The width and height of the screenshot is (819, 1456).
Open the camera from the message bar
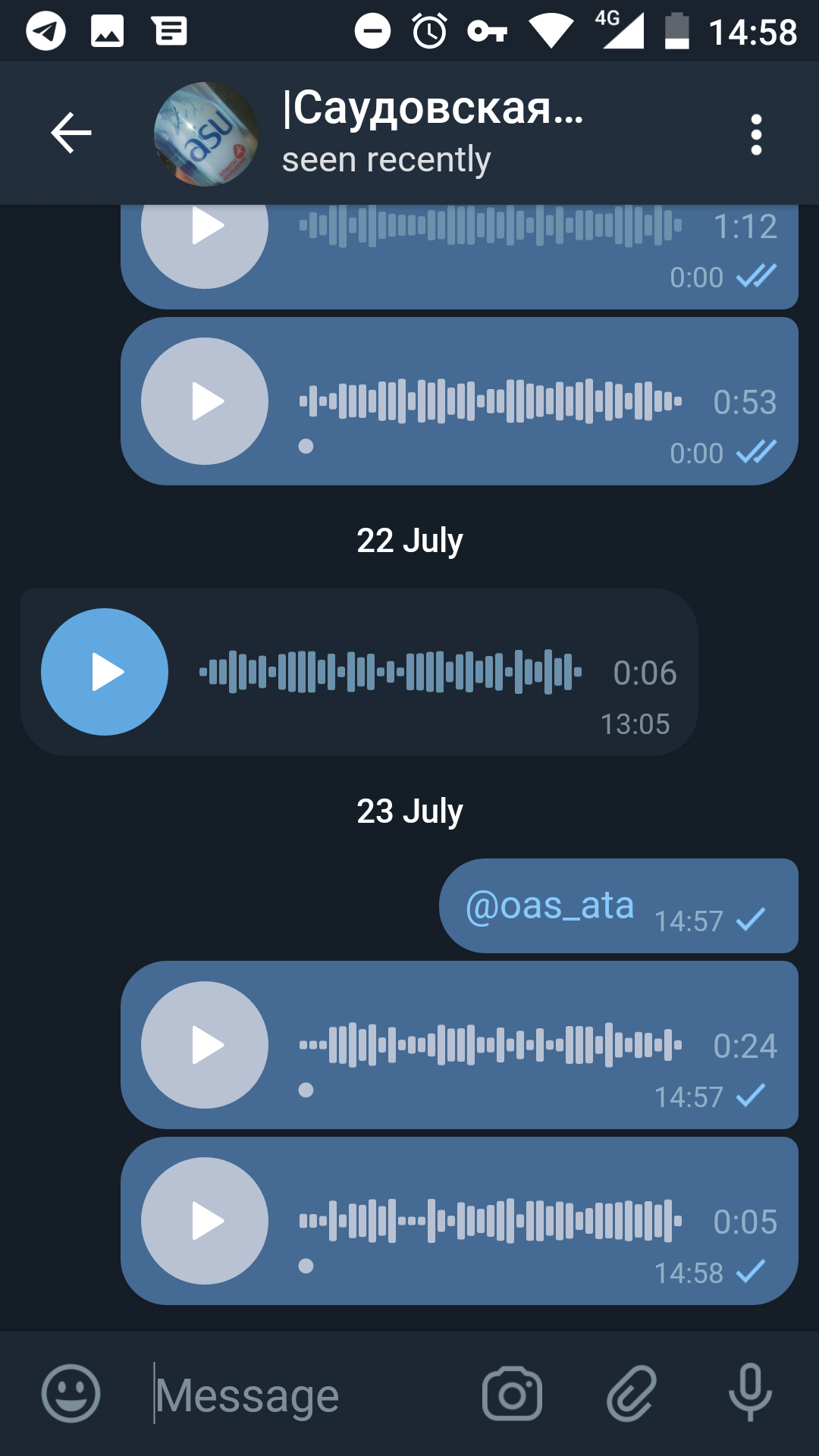pyautogui.click(x=513, y=1394)
